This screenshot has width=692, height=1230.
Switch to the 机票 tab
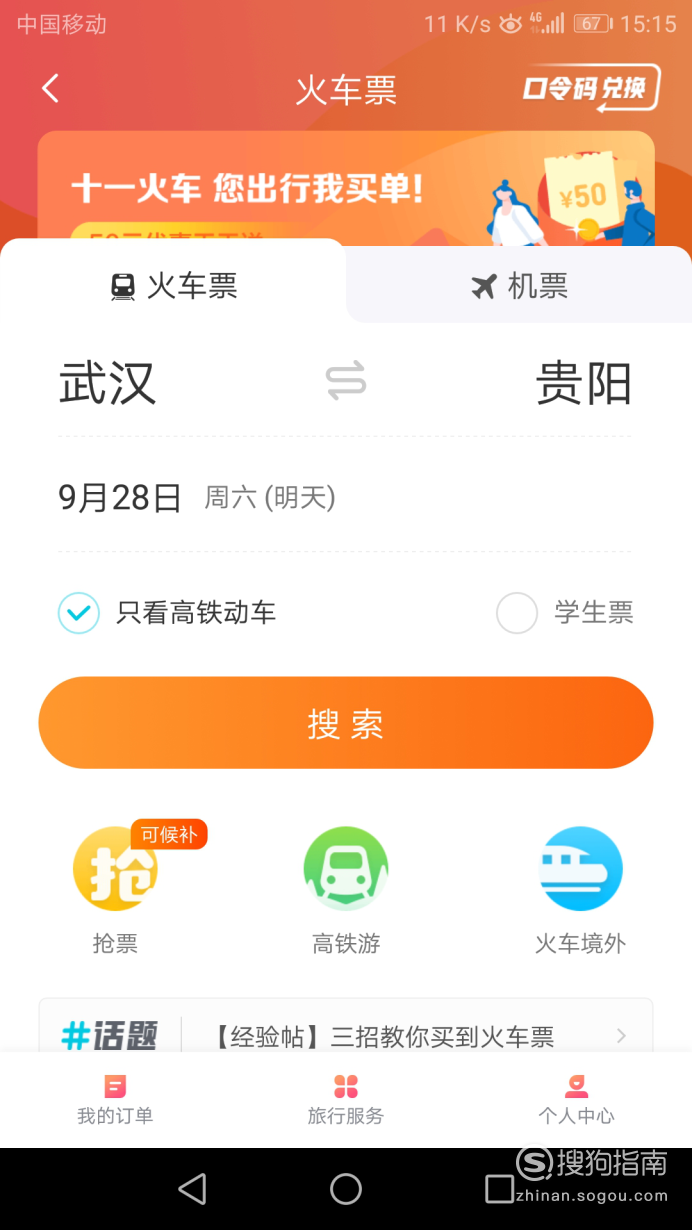pyautogui.click(x=519, y=286)
